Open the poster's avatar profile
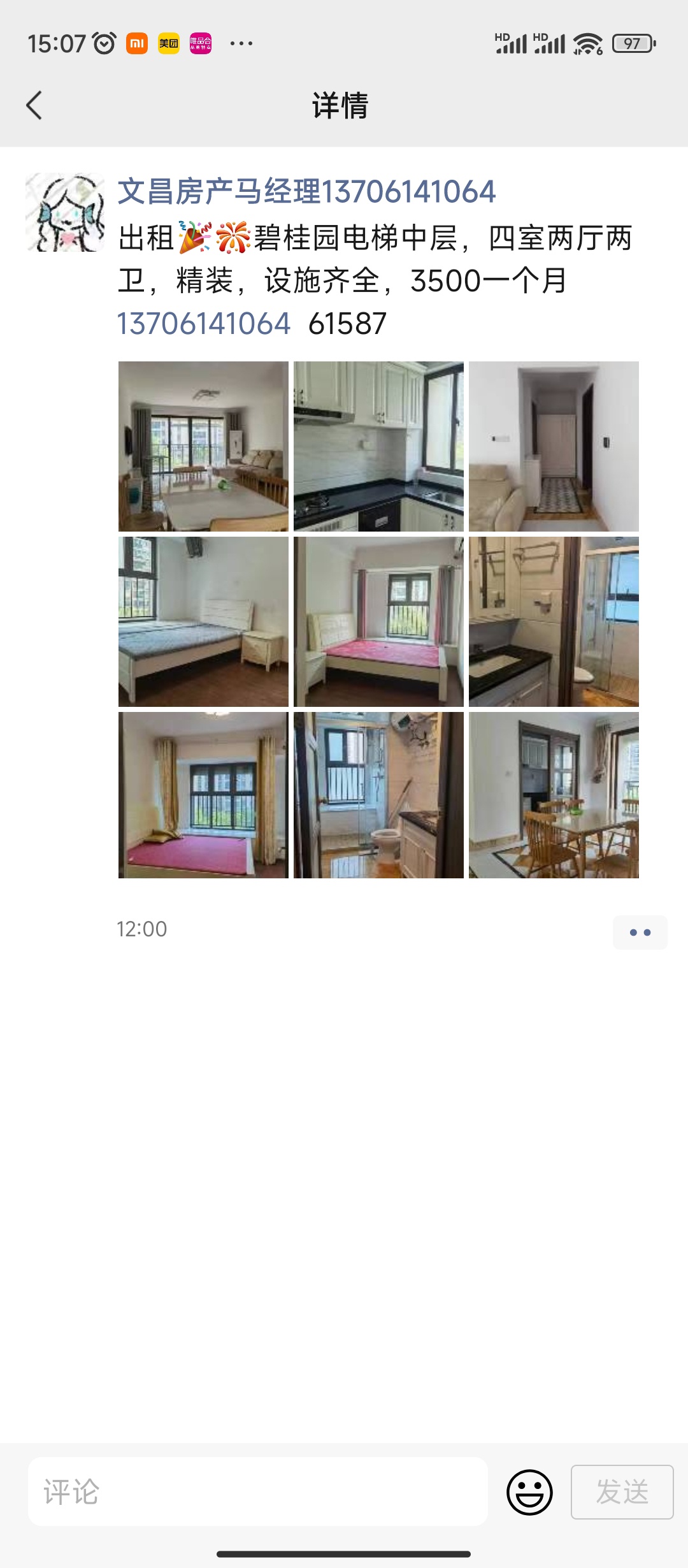 pyautogui.click(x=65, y=212)
